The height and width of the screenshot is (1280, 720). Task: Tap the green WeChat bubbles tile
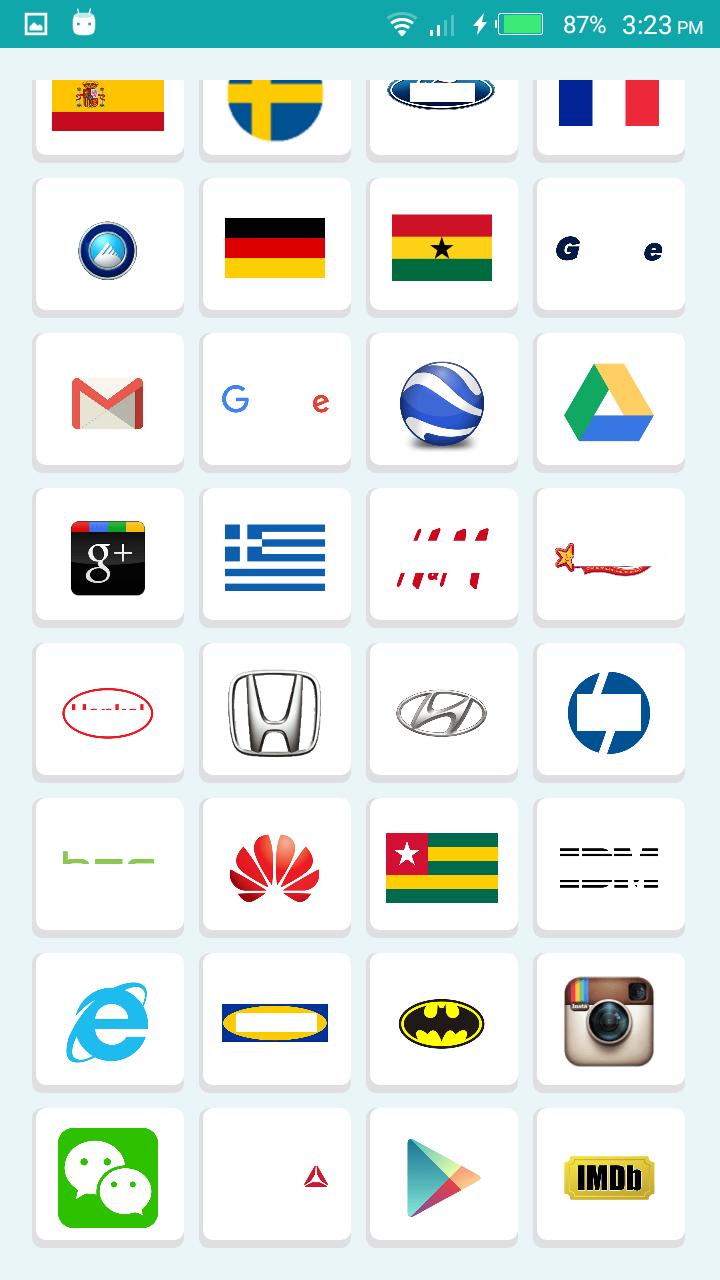[x=108, y=1177]
